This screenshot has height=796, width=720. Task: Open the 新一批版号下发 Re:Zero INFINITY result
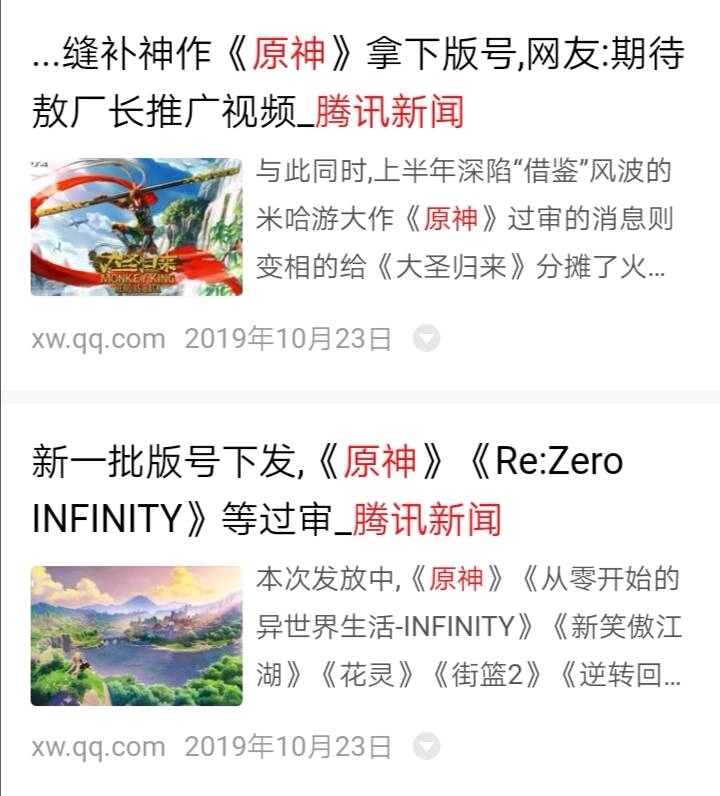click(x=327, y=490)
